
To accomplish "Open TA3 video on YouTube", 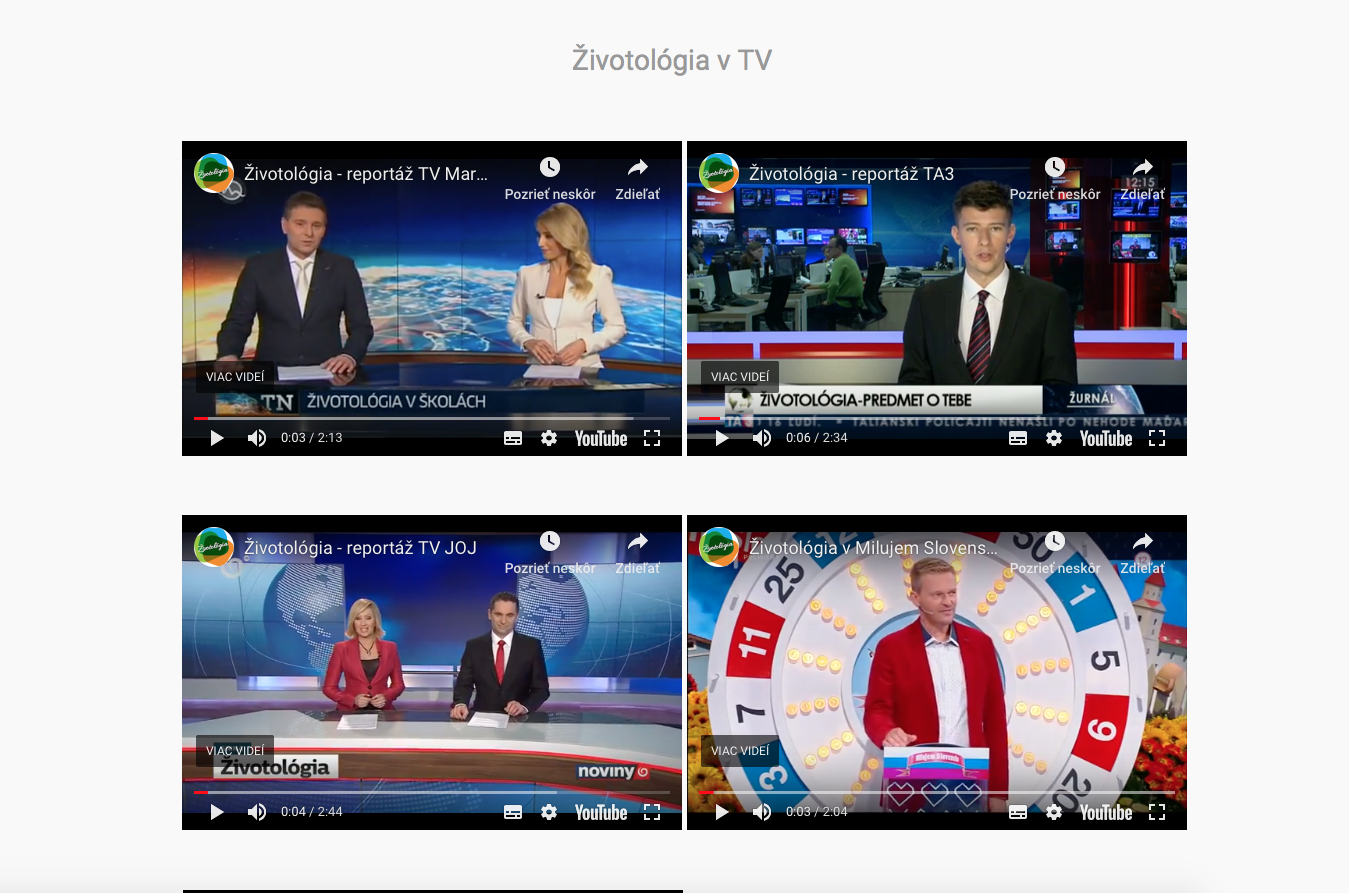I will (1106, 438).
